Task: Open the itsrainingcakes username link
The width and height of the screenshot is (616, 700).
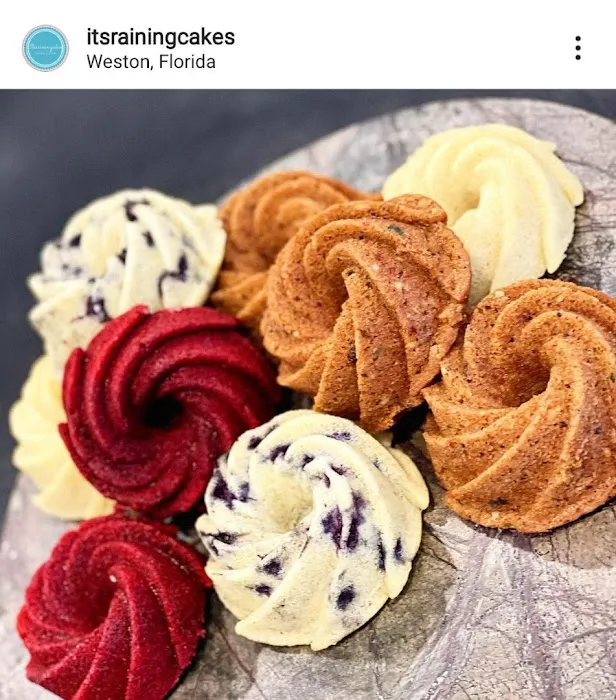Action: tap(160, 37)
